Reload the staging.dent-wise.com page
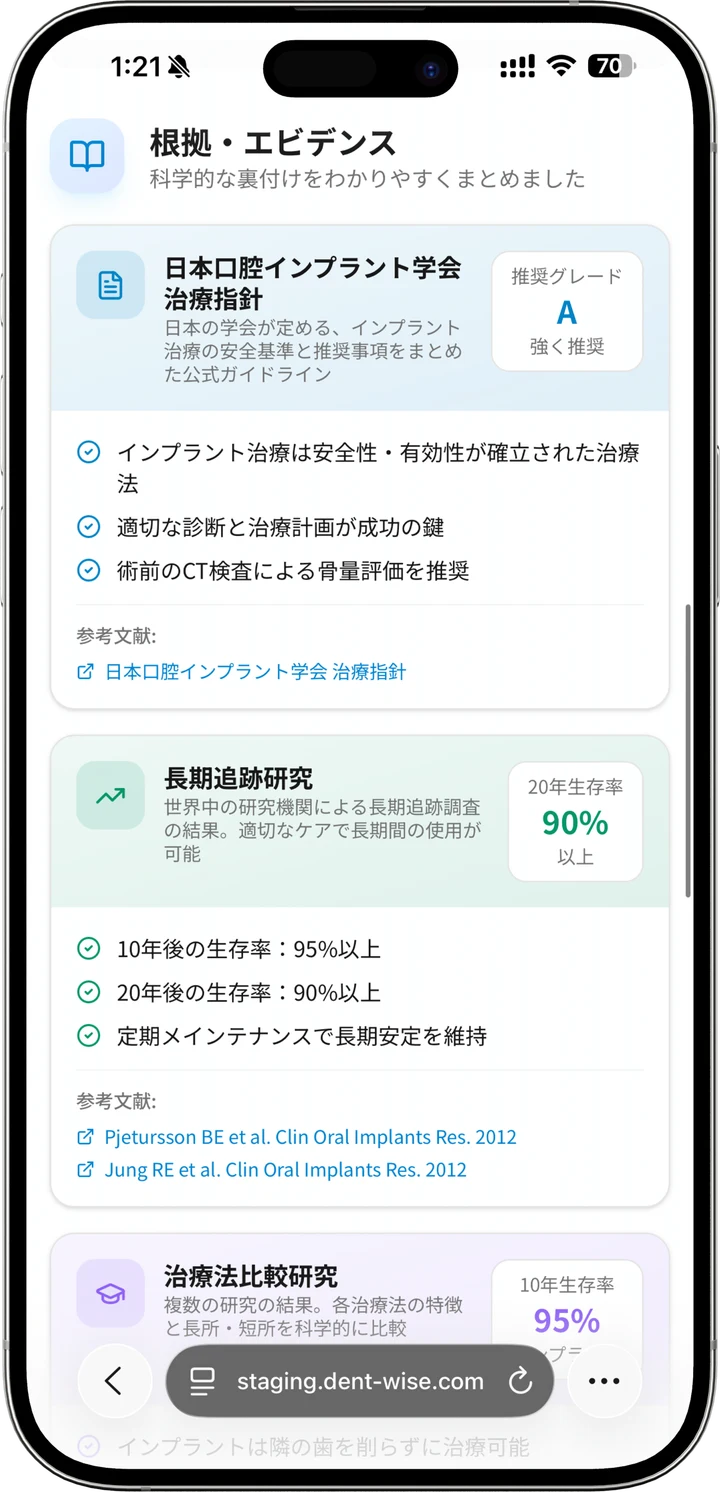 [x=520, y=1381]
